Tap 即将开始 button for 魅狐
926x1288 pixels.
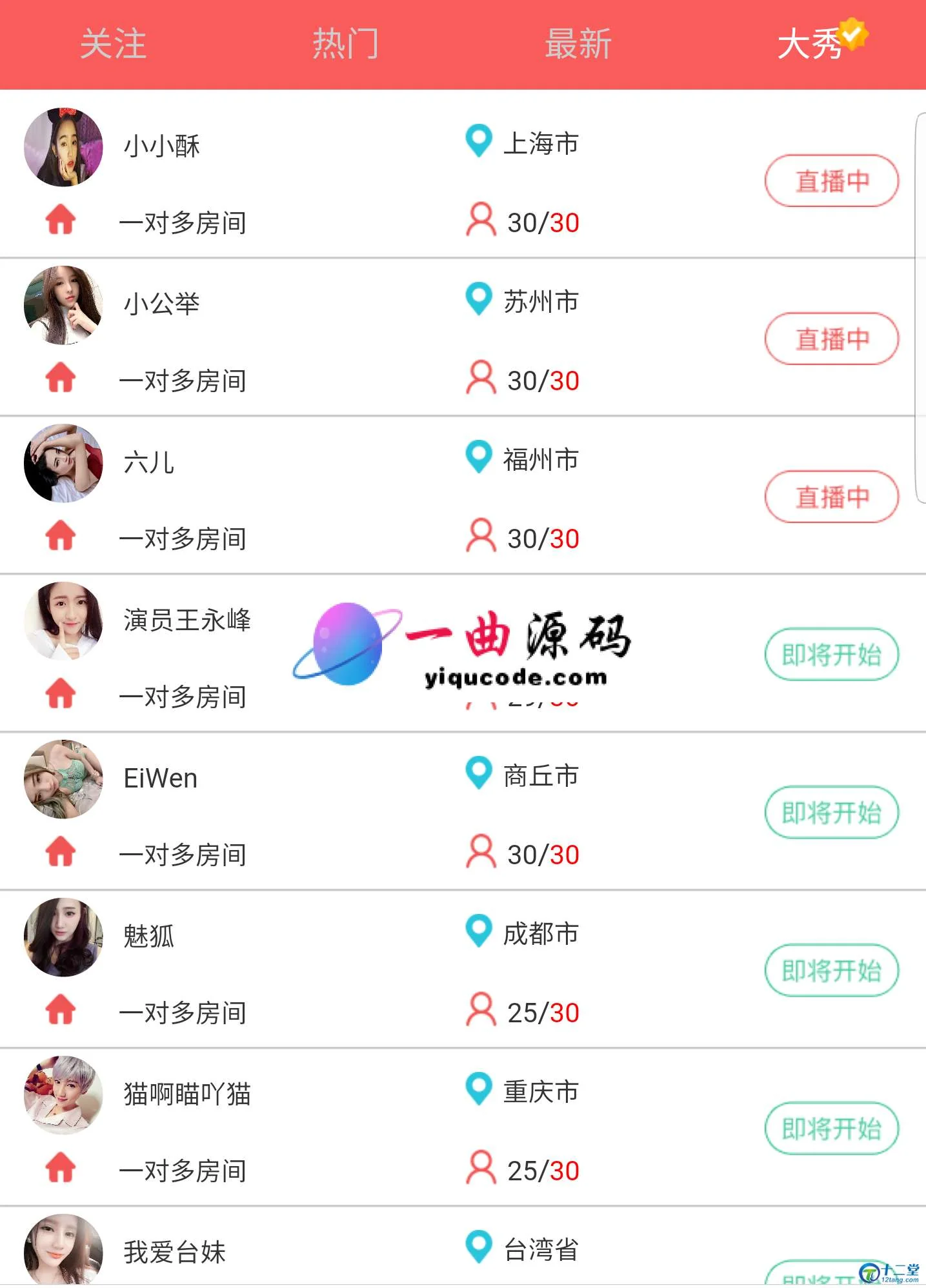tap(831, 971)
